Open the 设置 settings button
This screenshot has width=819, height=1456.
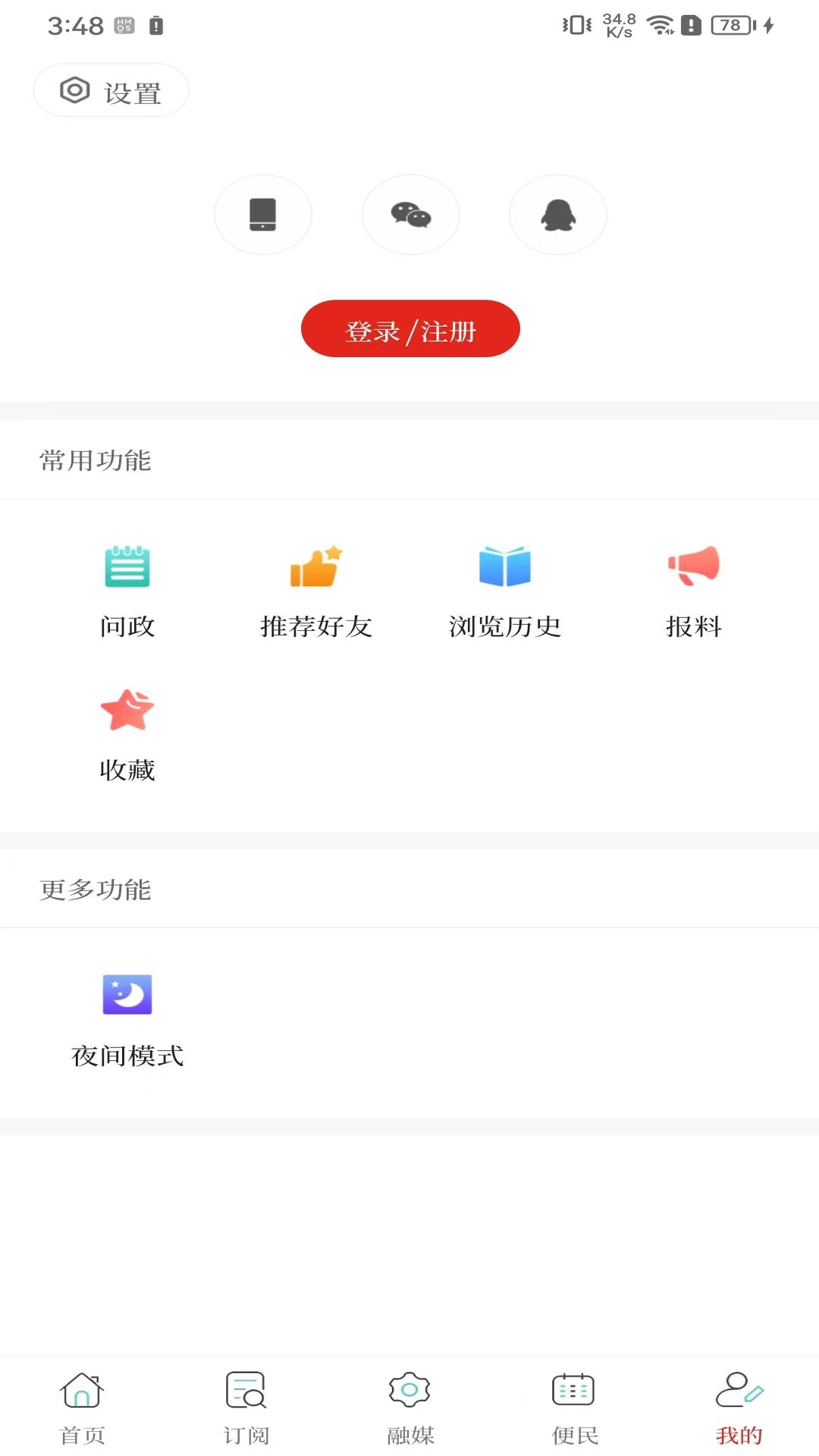pos(111,89)
